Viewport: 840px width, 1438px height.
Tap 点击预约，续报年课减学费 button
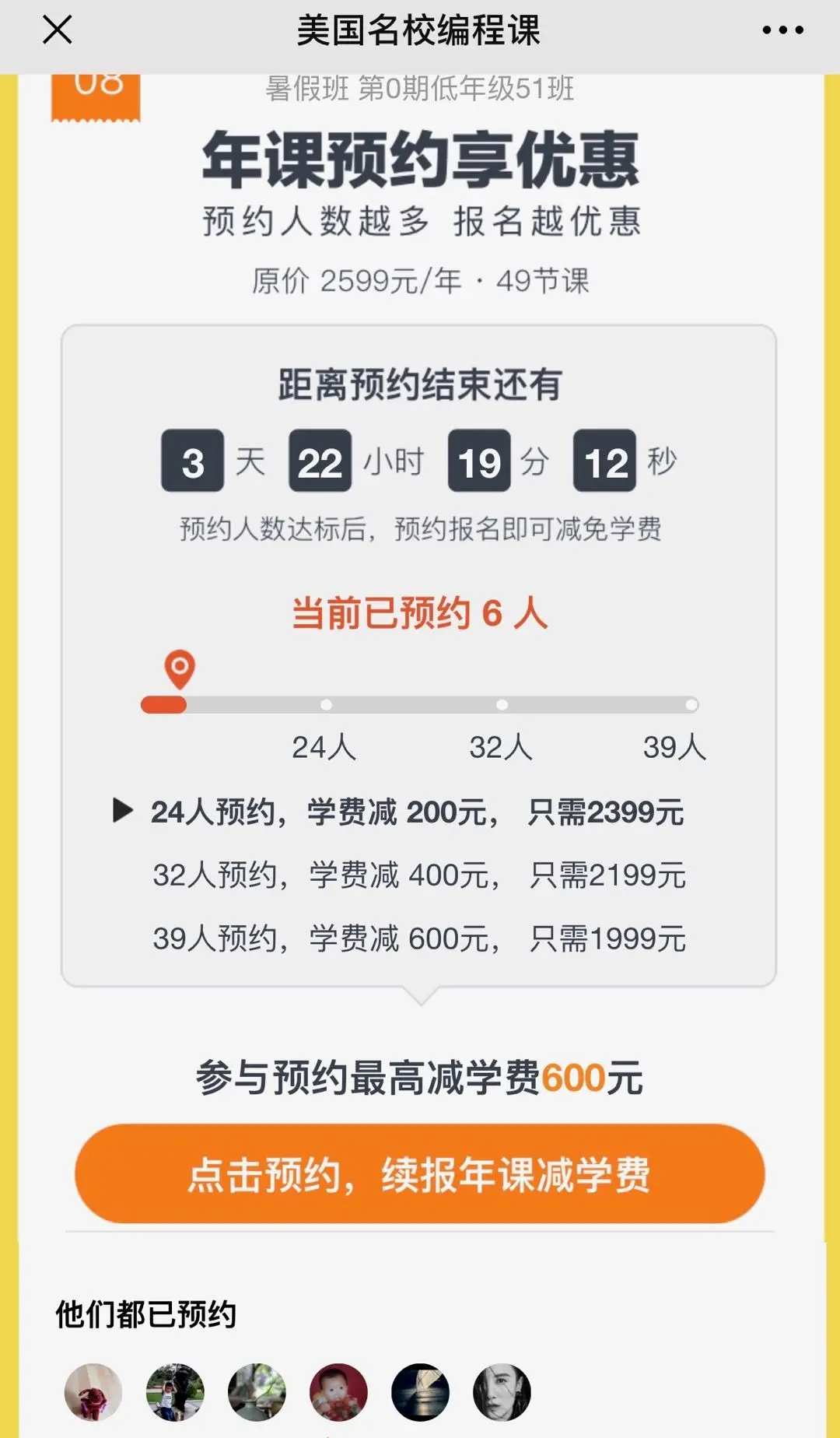tap(419, 1173)
